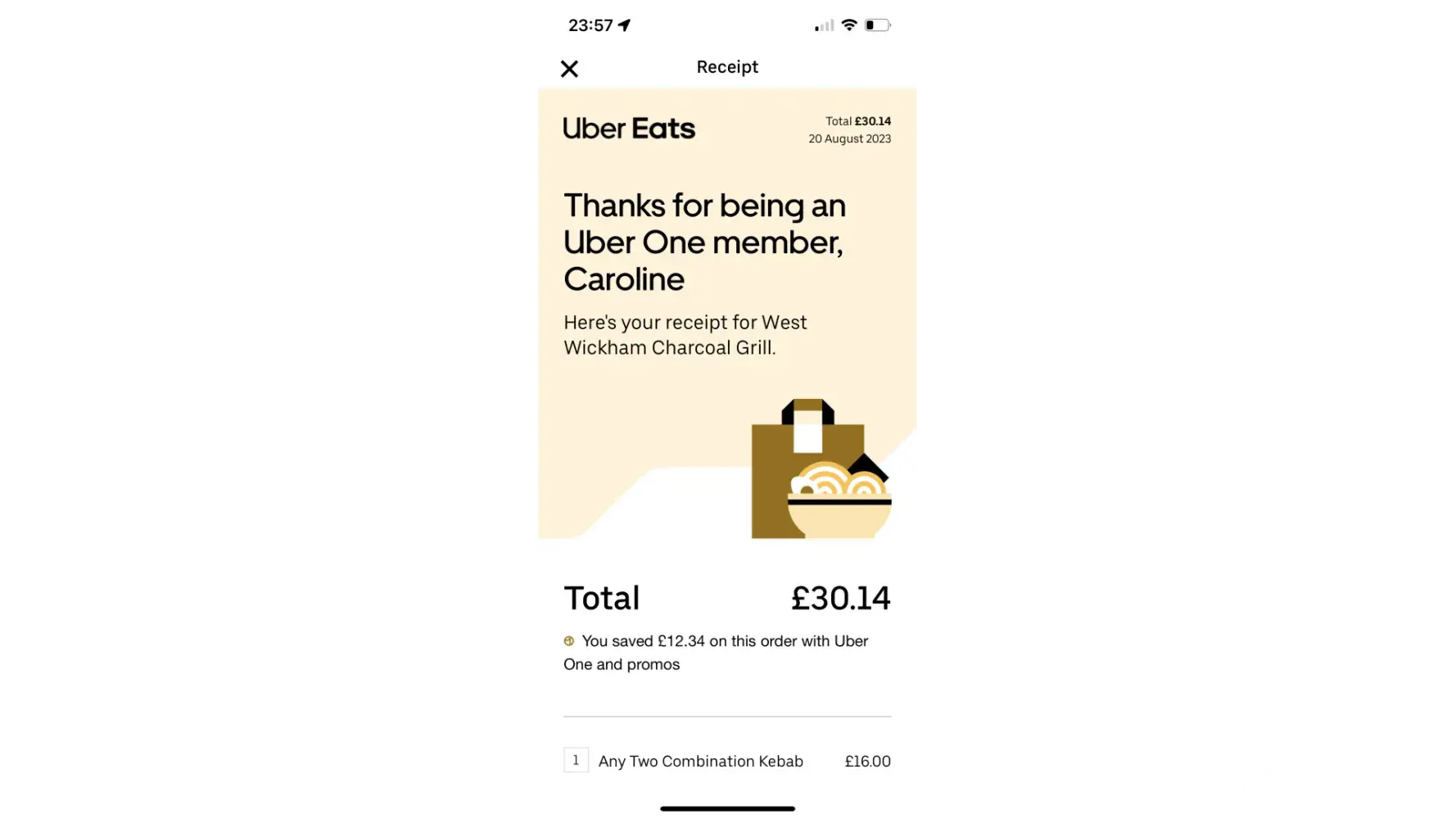Close the receipt screen
The width and height of the screenshot is (1456, 819).
pos(569,69)
